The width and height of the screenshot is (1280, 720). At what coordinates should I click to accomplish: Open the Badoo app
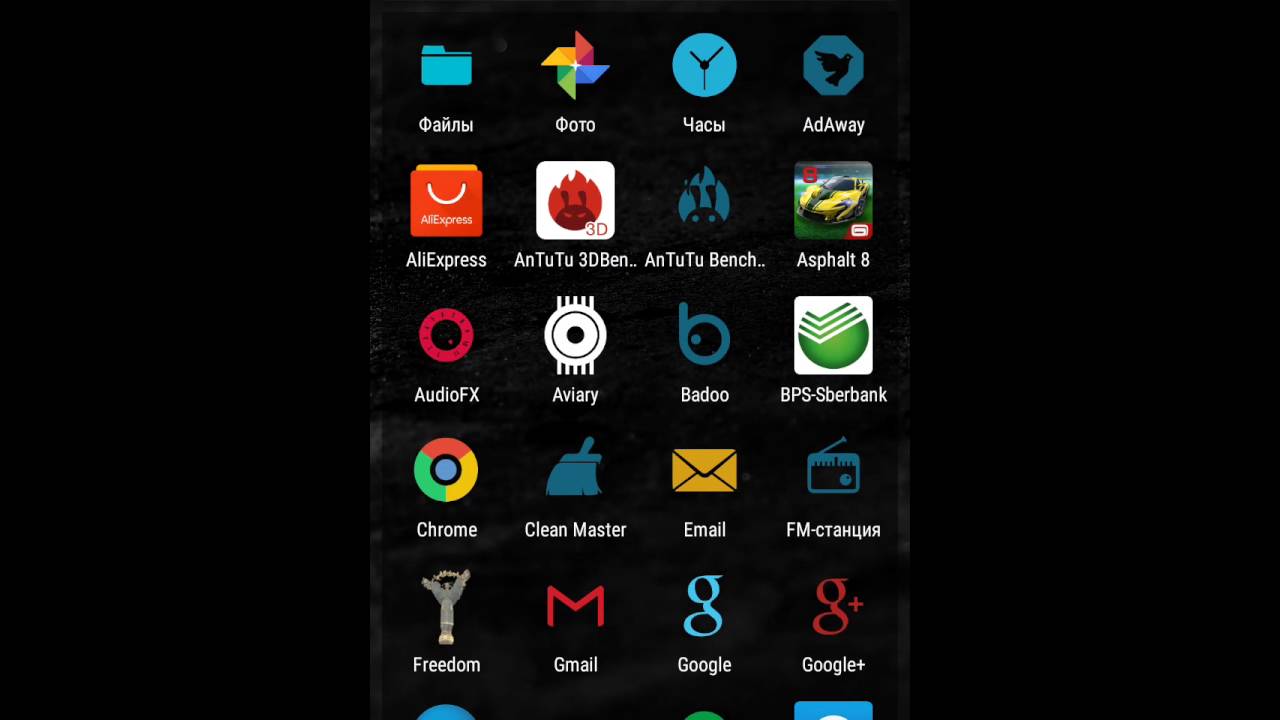(x=704, y=336)
